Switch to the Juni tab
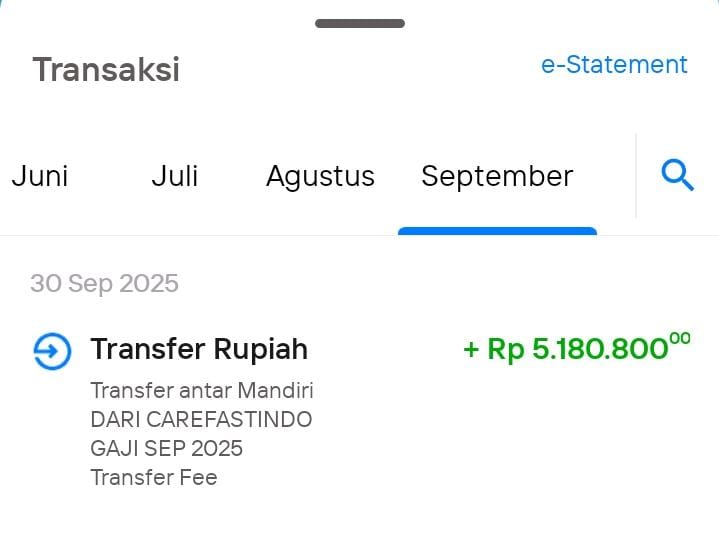This screenshot has width=719, height=545. pyautogui.click(x=40, y=177)
